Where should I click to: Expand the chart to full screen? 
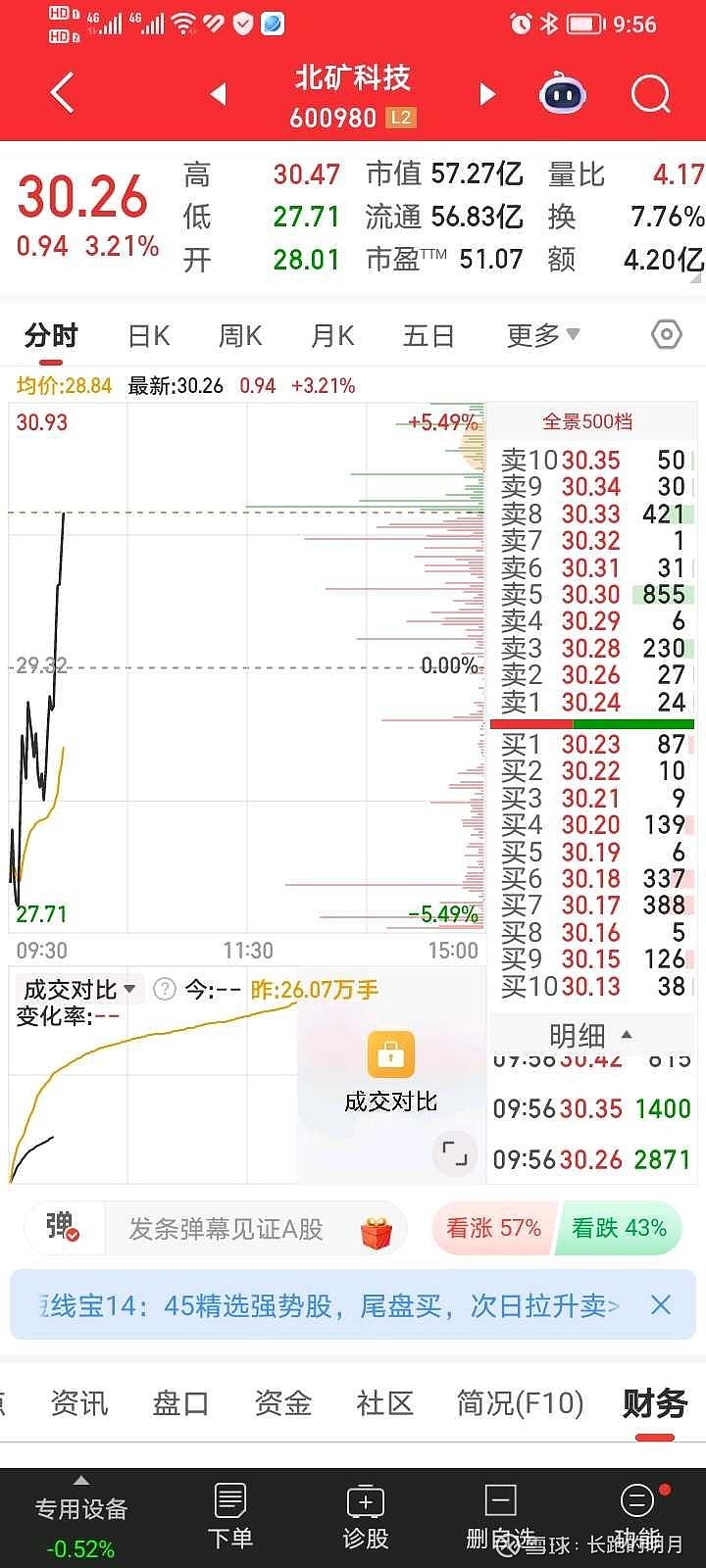(x=455, y=1152)
